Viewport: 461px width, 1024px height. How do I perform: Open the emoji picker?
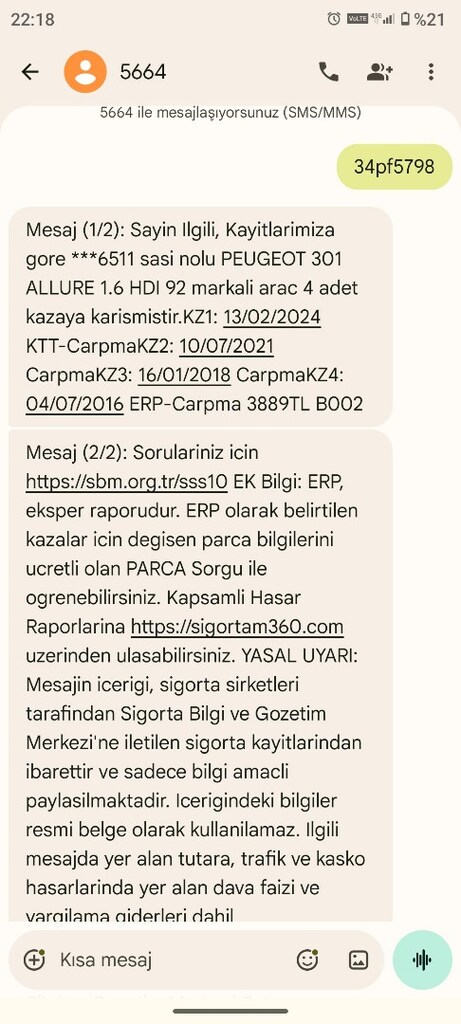point(307,959)
